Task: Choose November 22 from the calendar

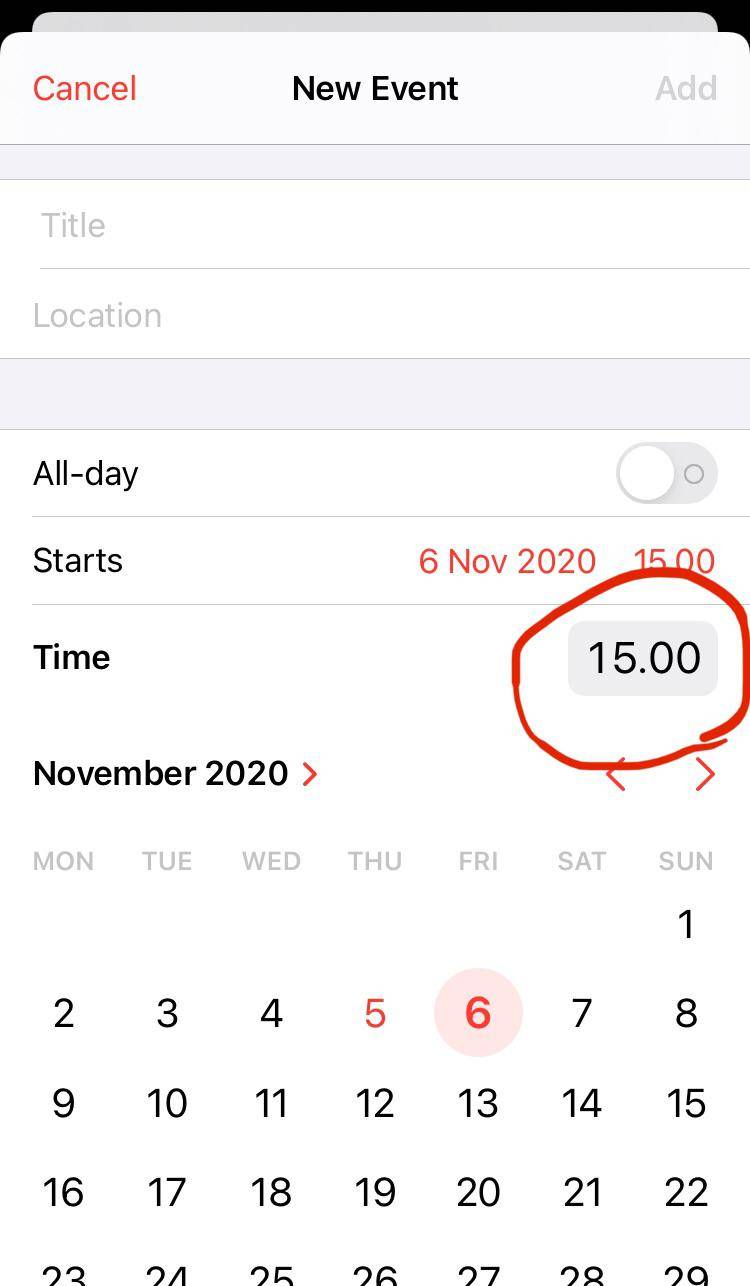Action: [x=686, y=1192]
